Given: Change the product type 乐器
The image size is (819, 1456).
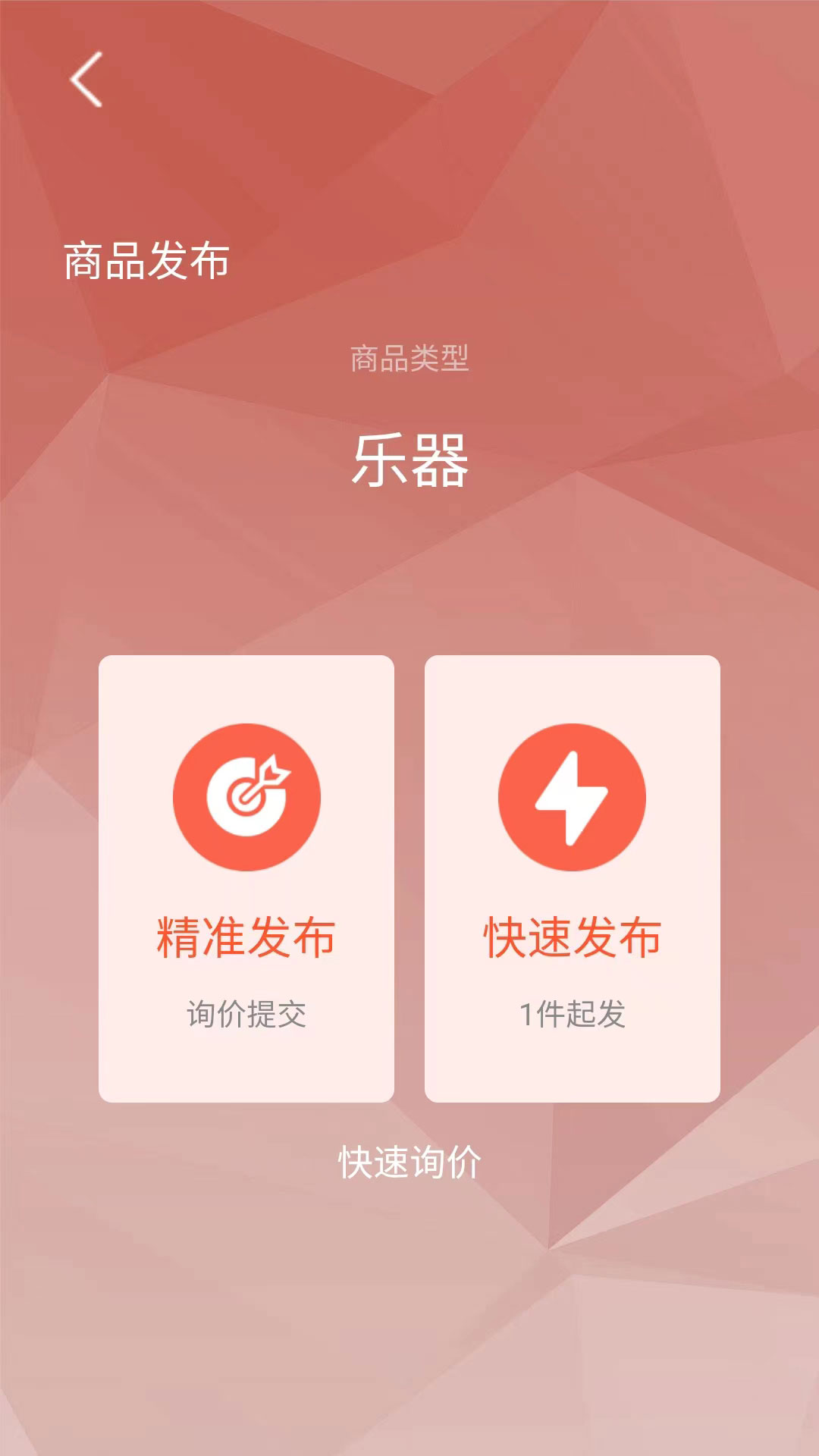Looking at the screenshot, I should (x=410, y=461).
